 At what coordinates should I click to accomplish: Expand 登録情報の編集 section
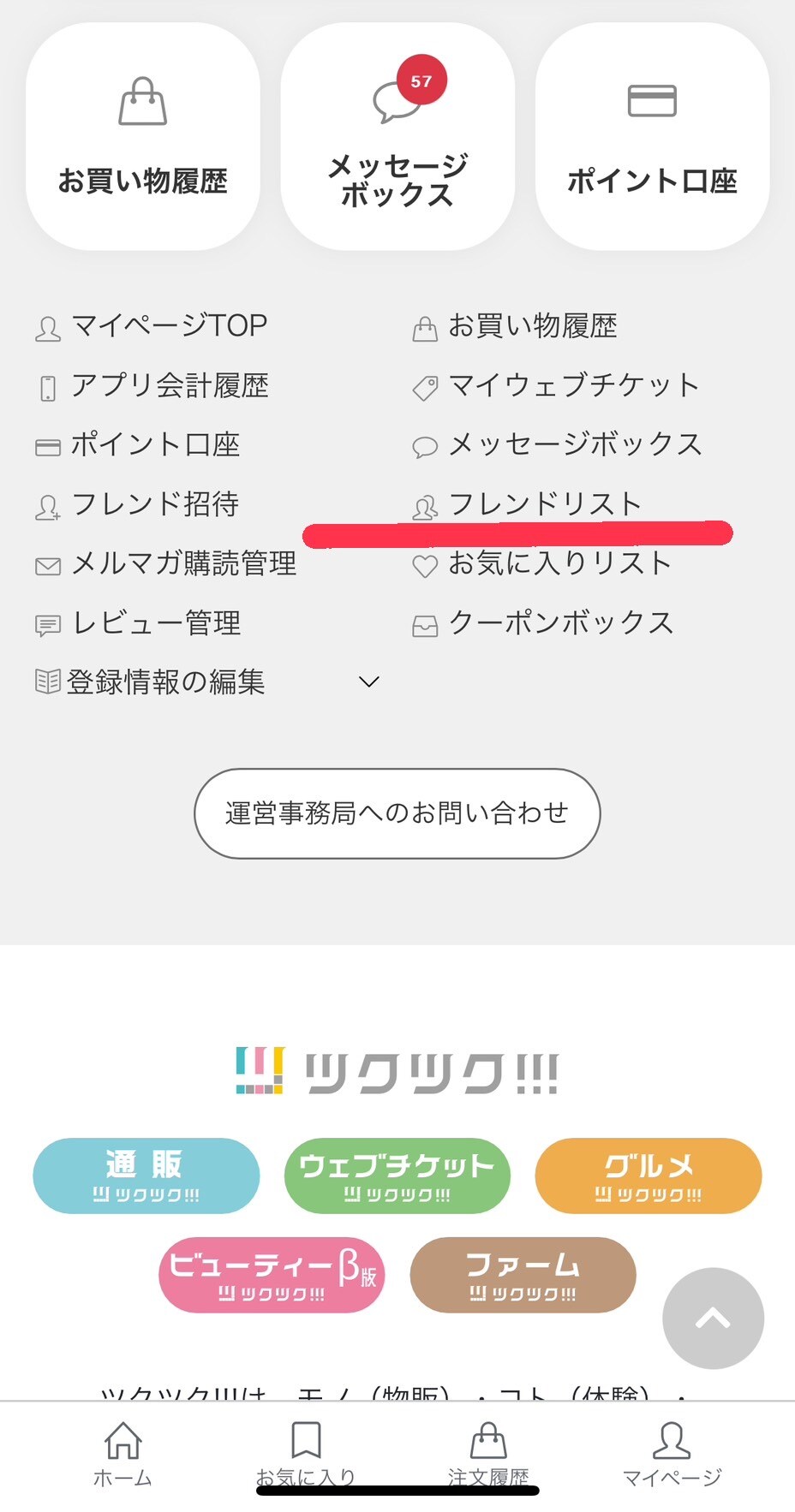[x=206, y=682]
